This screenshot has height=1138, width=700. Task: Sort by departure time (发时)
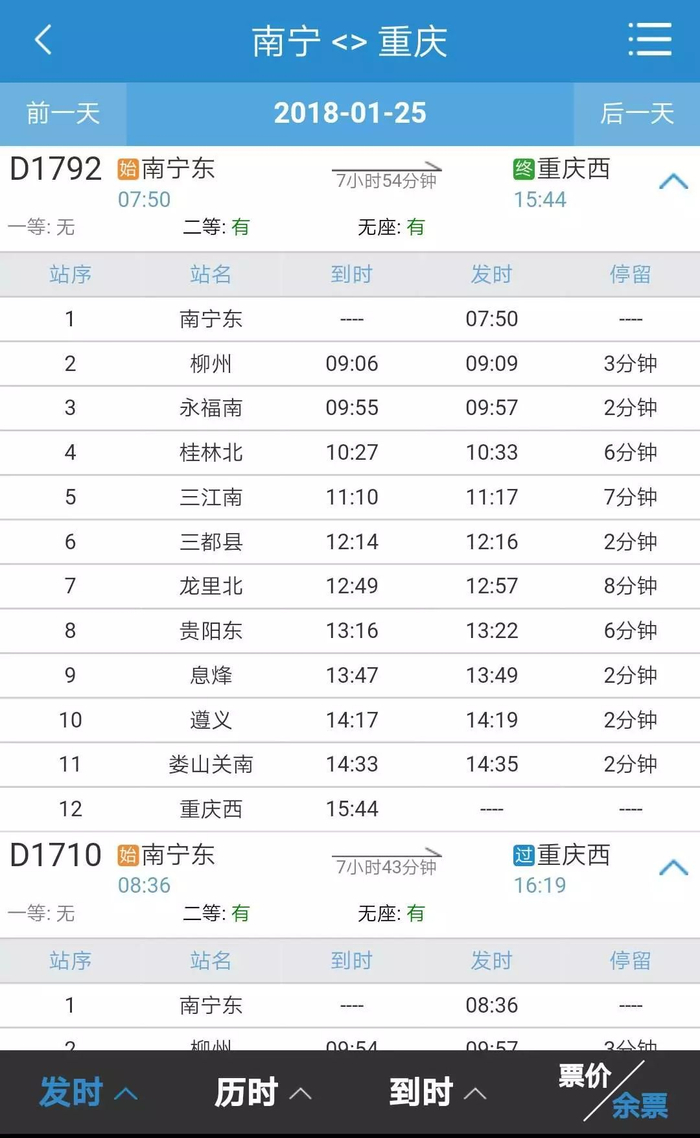click(88, 1092)
